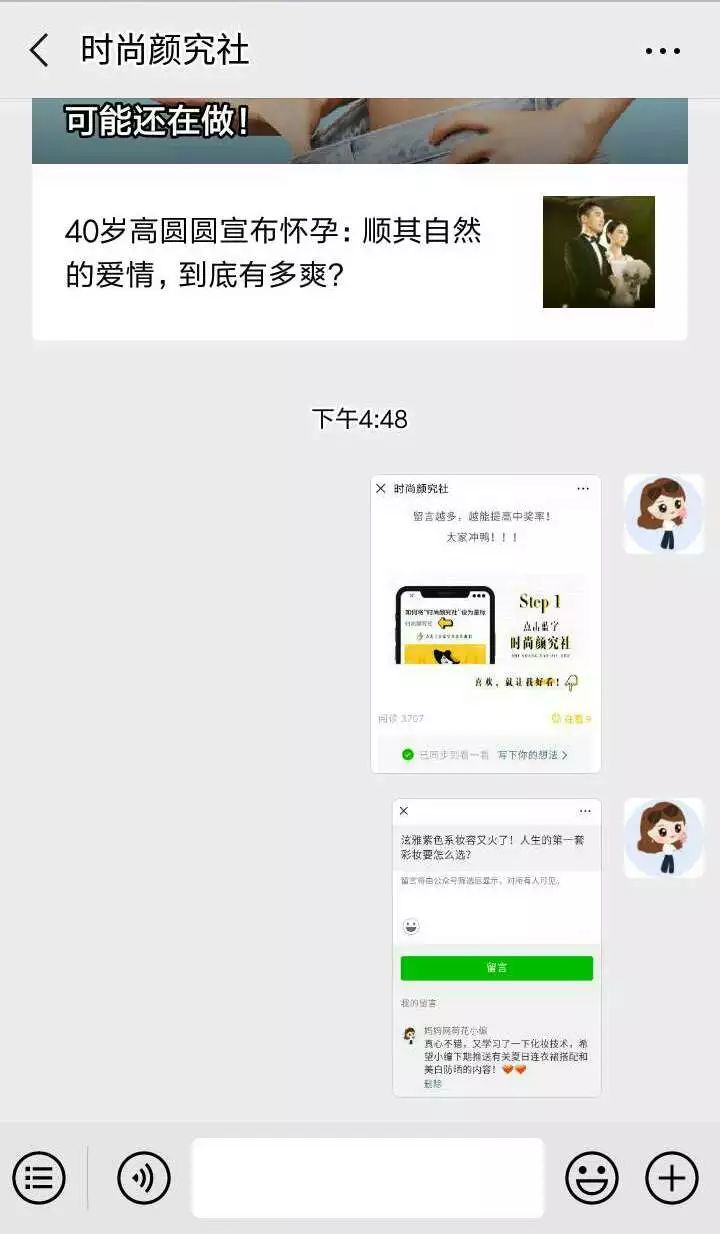720x1234 pixels.
Task: View the sent screenshot of the 留言 page
Action: (497, 947)
